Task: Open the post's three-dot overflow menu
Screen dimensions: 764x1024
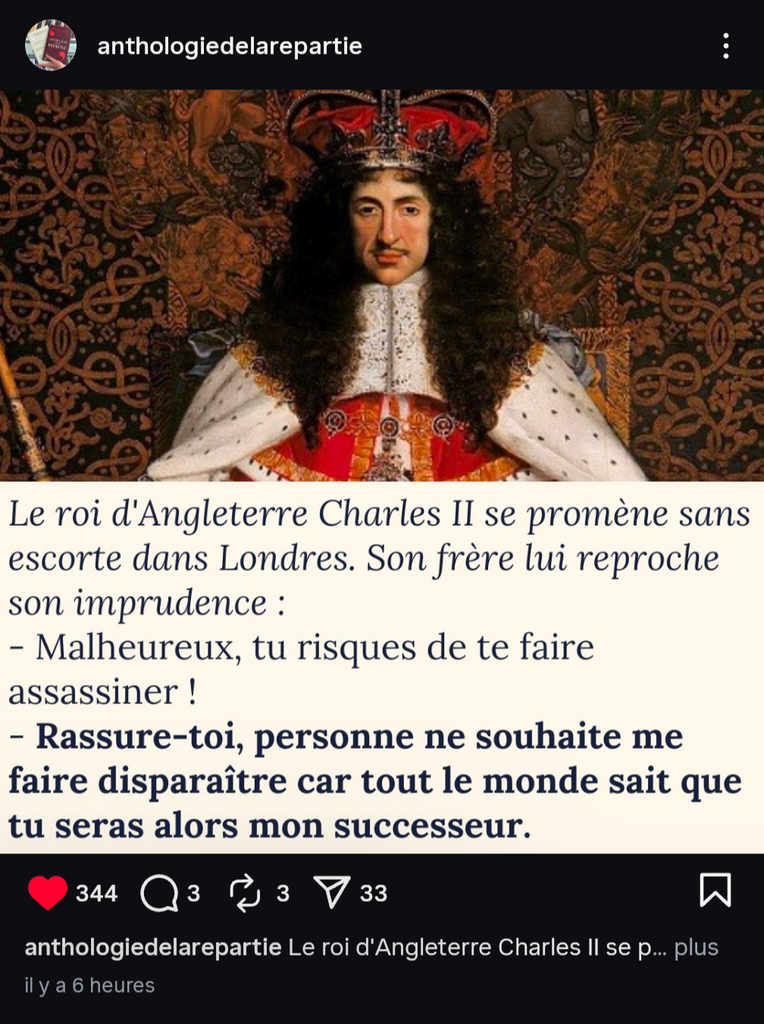Action: (x=725, y=46)
